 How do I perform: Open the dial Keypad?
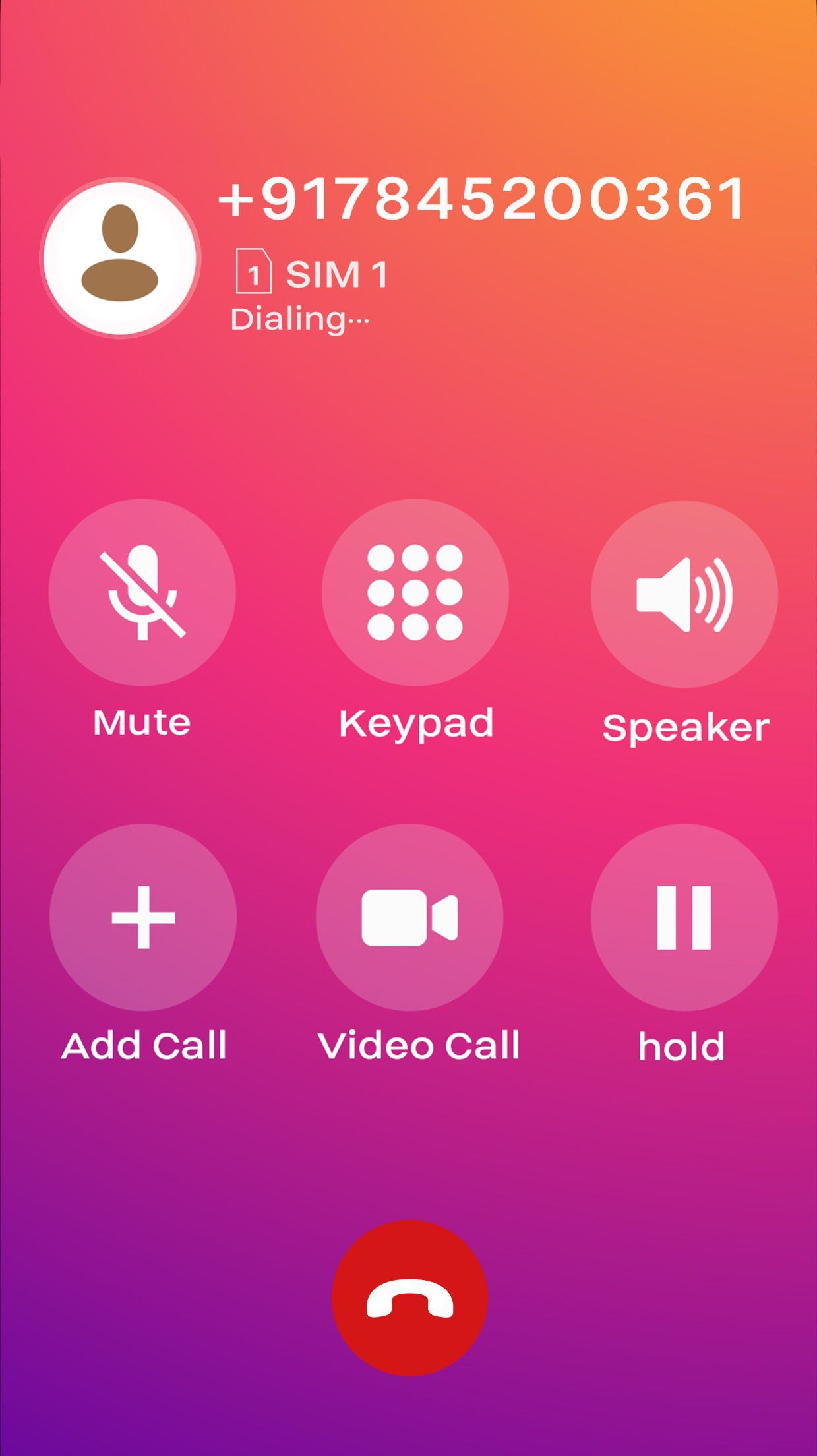[x=415, y=592]
